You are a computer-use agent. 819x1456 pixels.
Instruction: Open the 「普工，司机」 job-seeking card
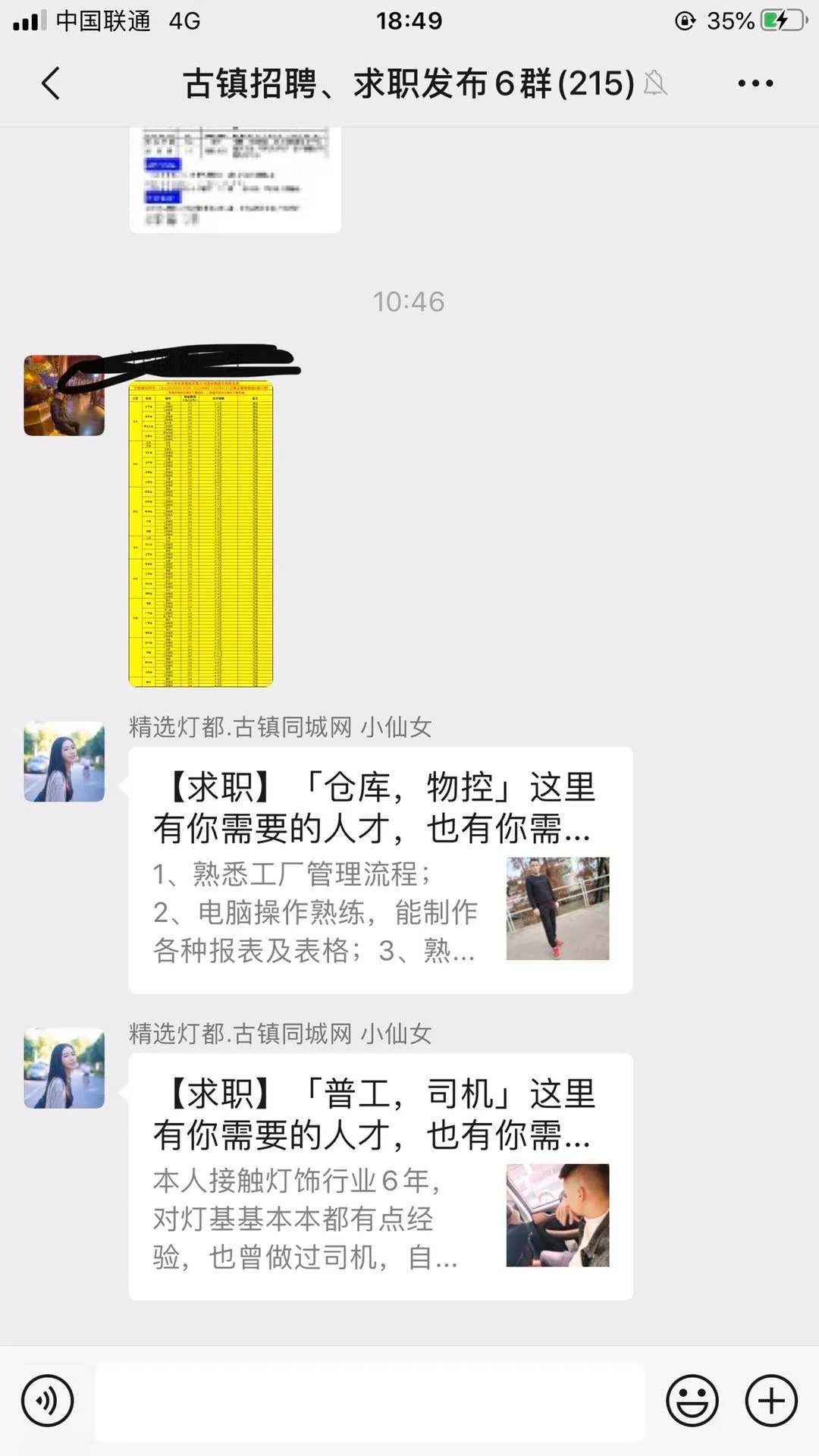tap(381, 1176)
